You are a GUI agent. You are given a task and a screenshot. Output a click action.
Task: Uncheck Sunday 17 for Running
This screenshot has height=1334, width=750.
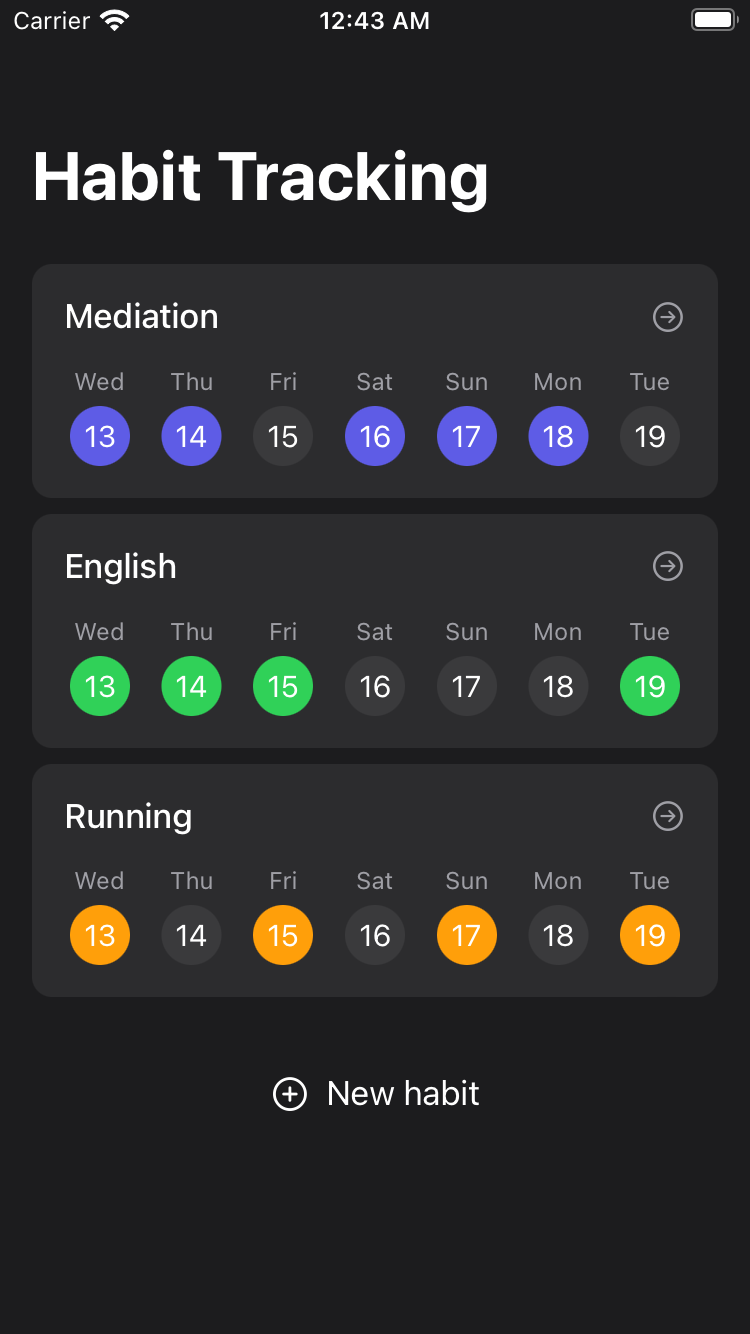(x=467, y=935)
